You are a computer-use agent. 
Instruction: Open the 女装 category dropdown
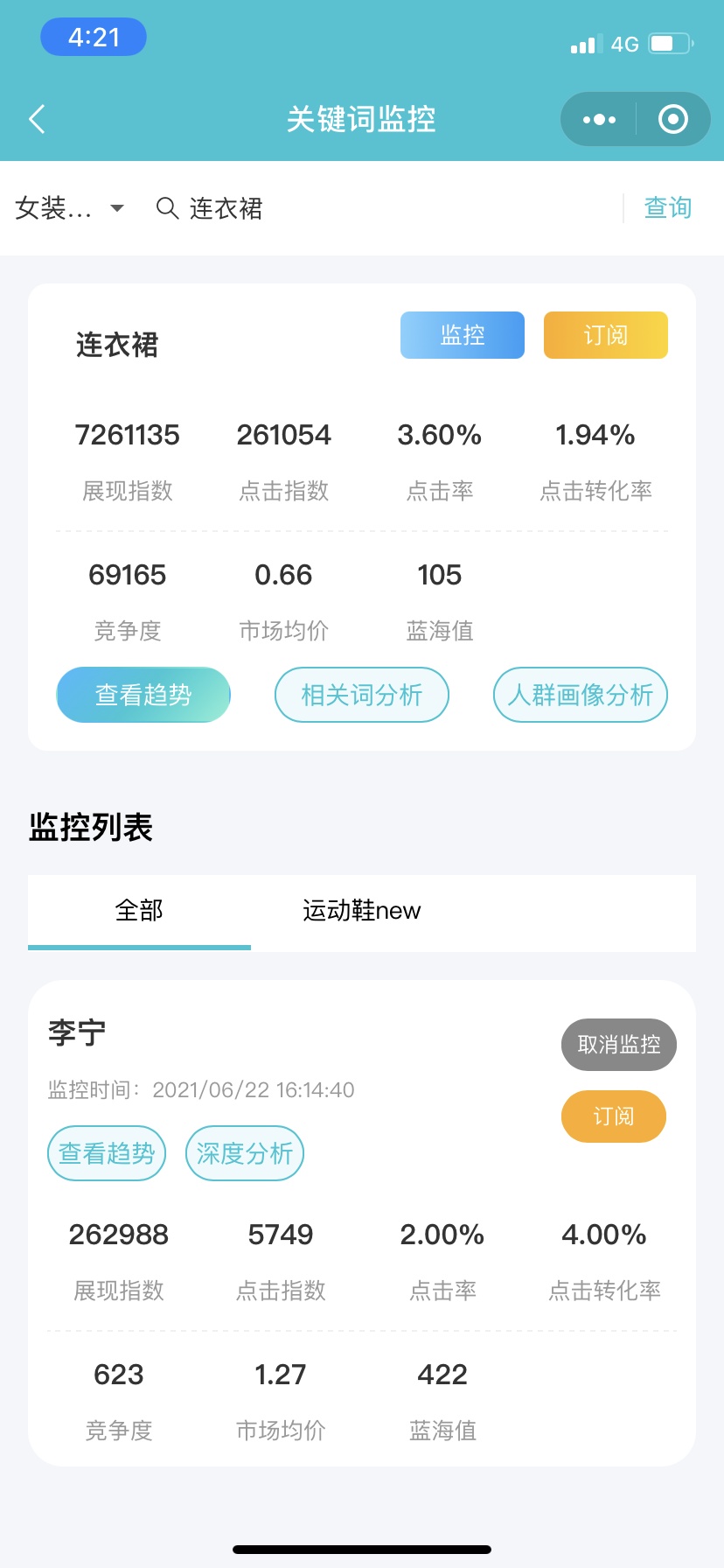(70, 207)
